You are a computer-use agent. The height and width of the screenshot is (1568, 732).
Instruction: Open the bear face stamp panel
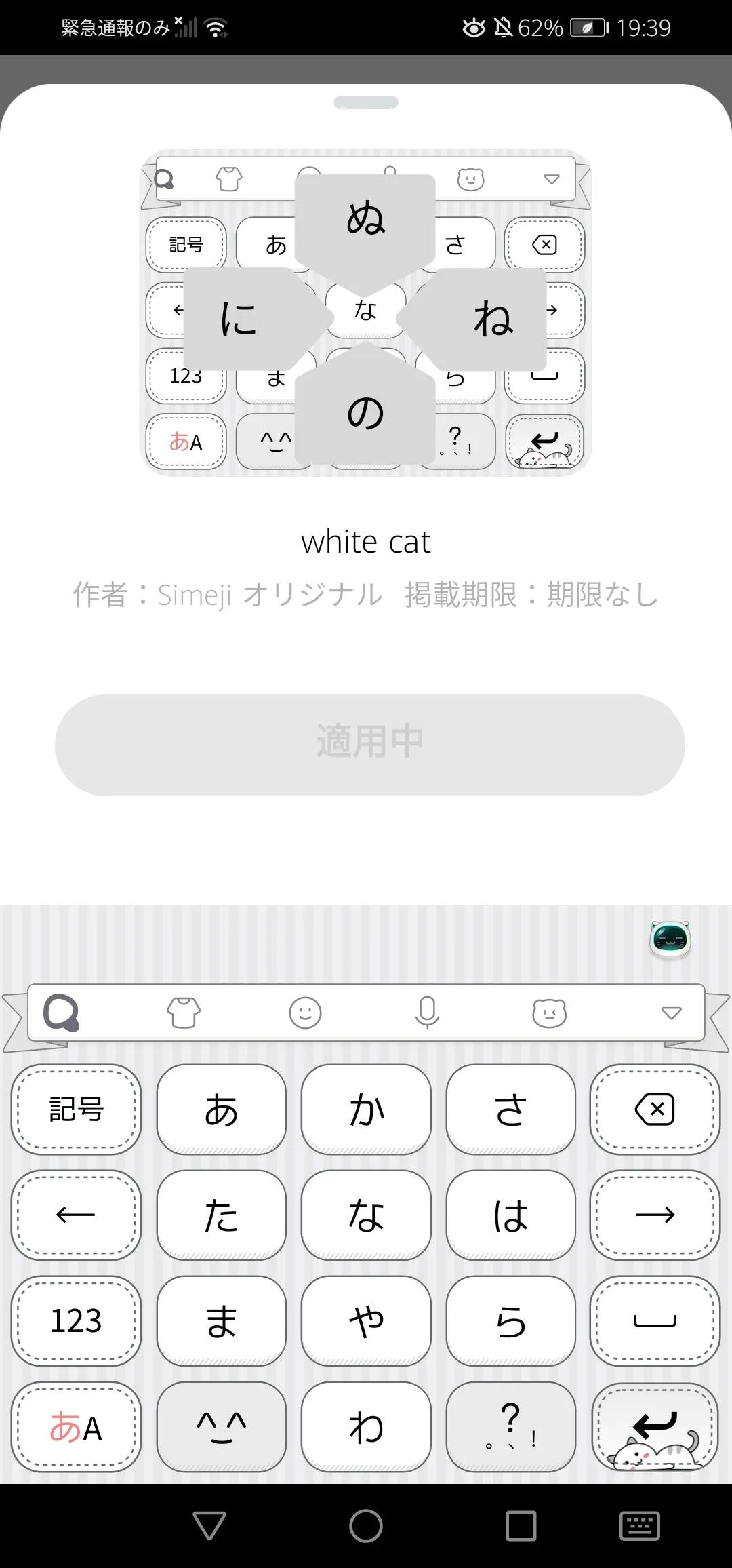pyautogui.click(x=549, y=1013)
